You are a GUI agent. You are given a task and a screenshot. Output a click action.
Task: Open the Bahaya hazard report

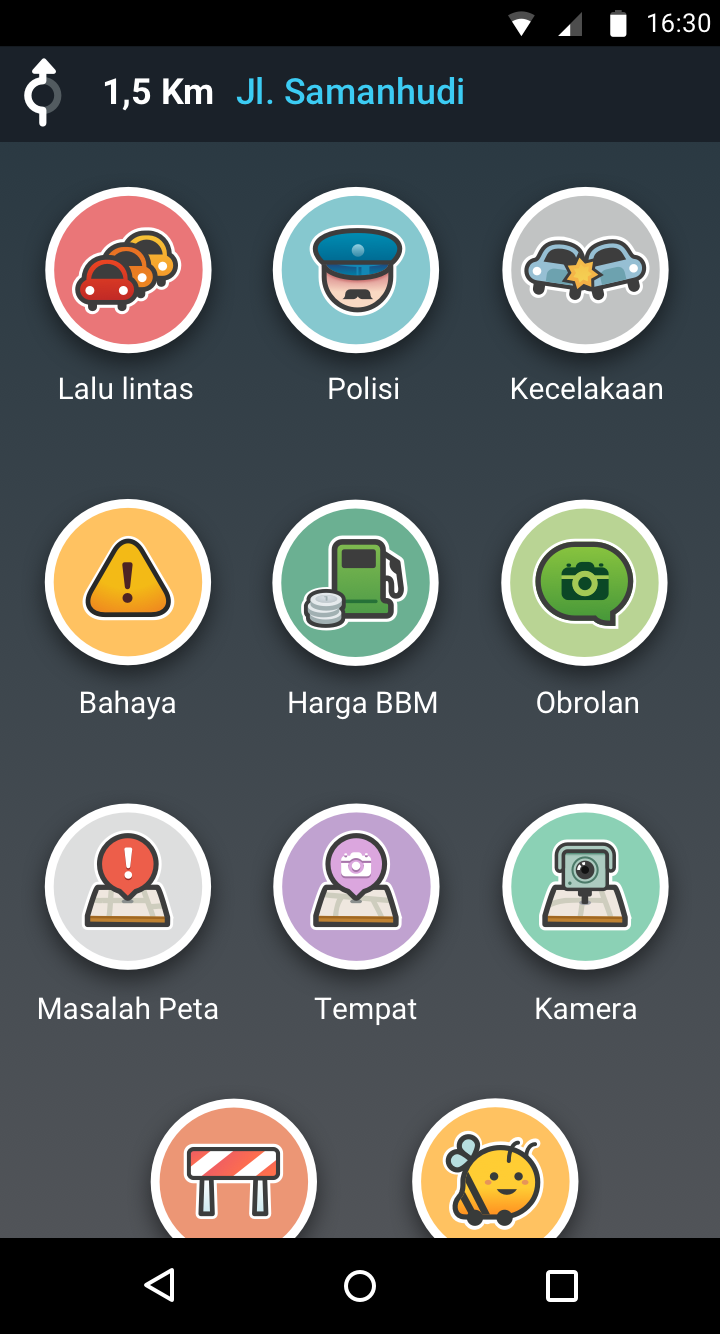pos(128,582)
